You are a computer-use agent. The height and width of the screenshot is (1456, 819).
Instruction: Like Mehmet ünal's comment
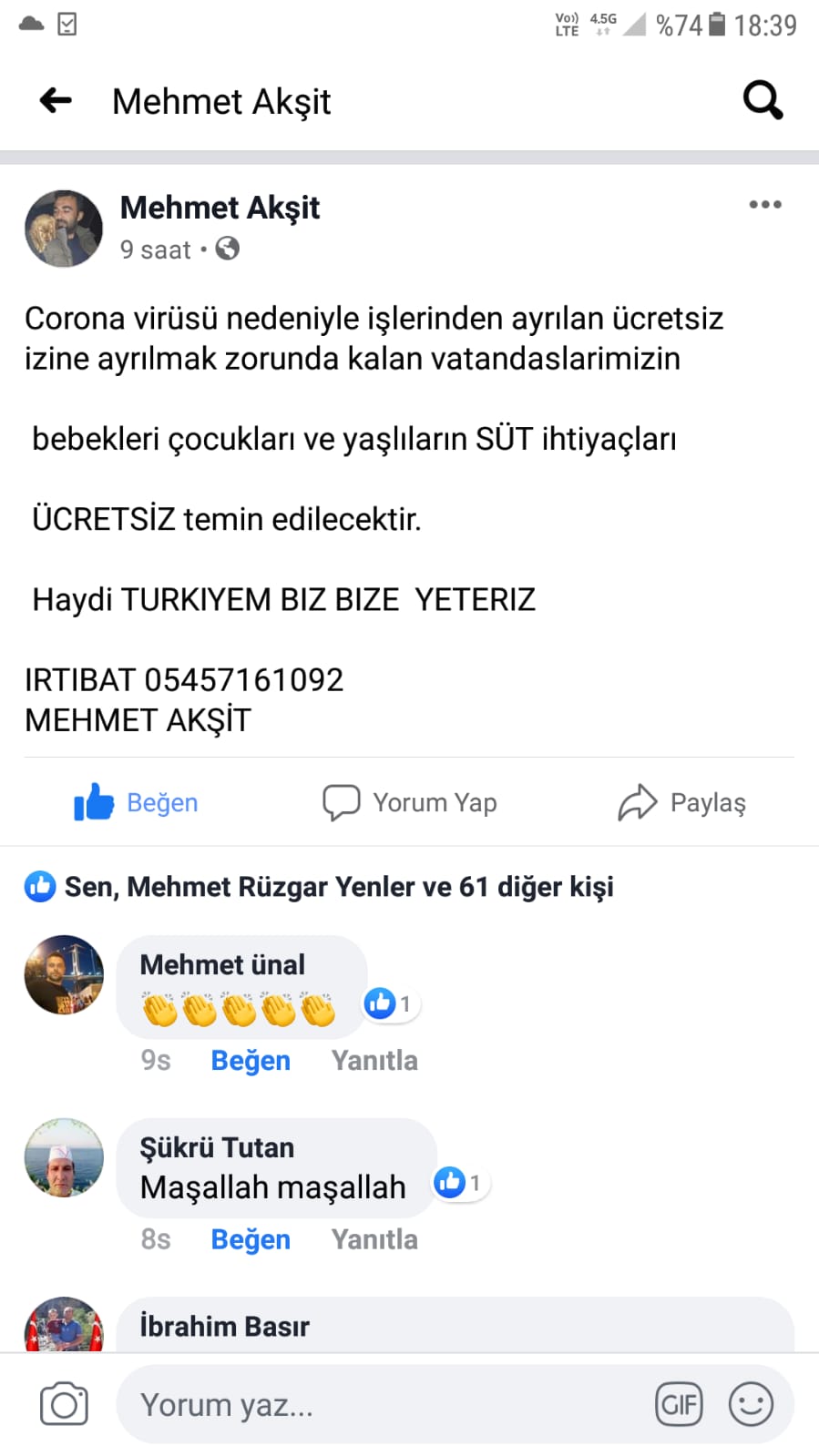click(x=251, y=1061)
